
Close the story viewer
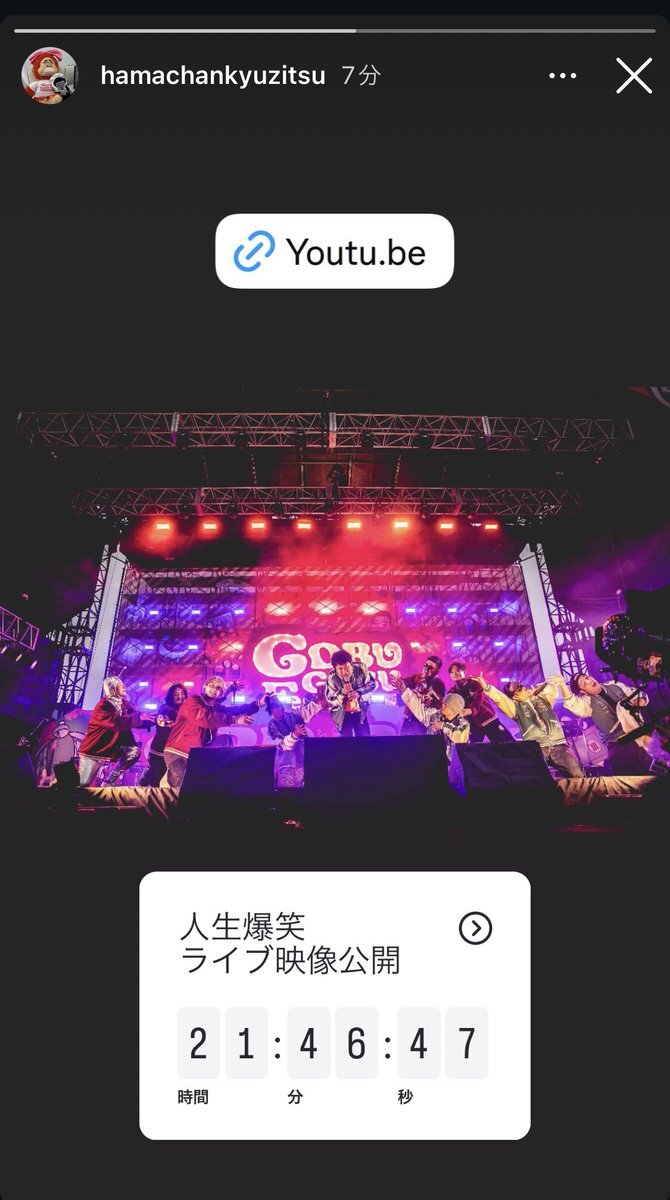(634, 76)
